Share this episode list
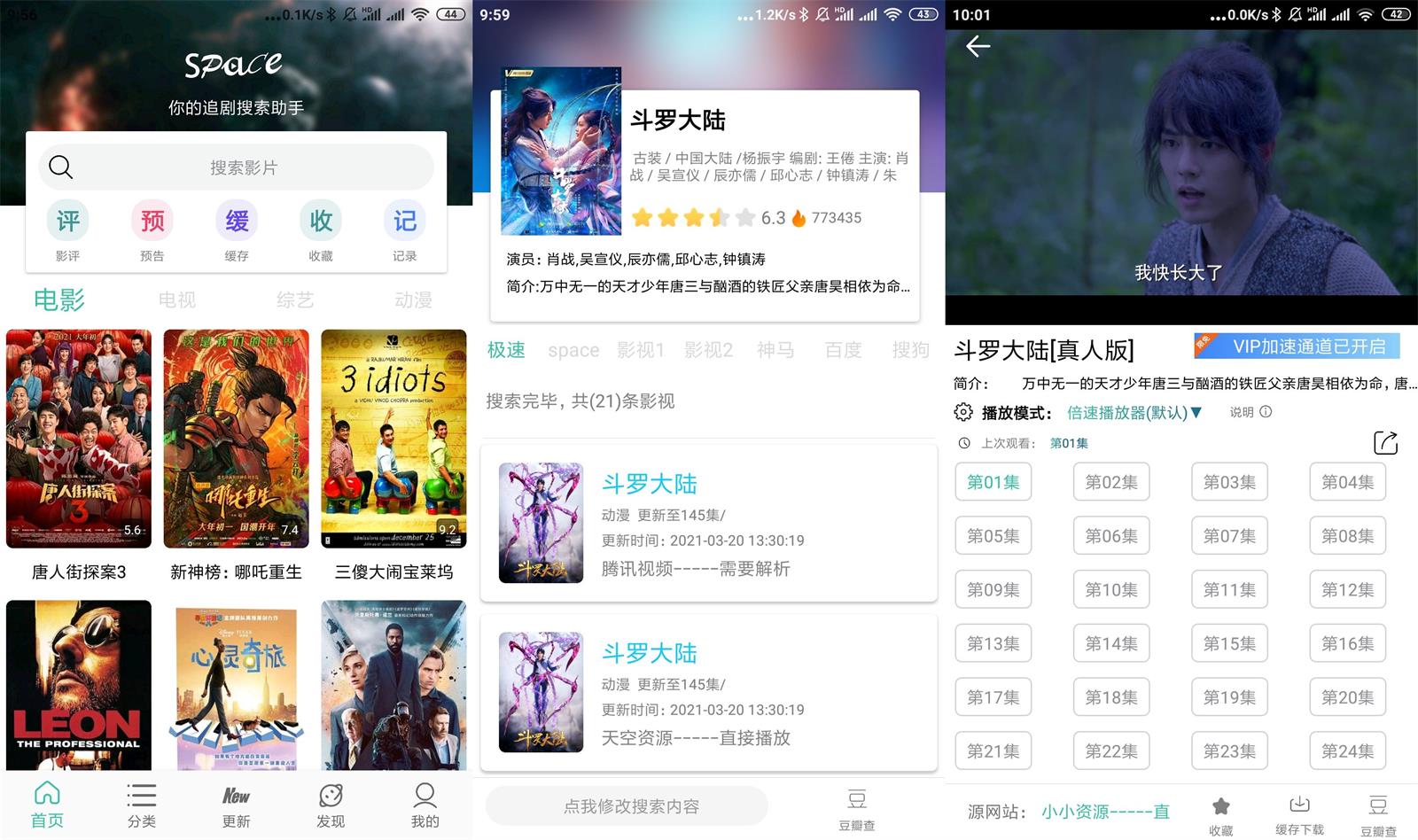The image size is (1418, 840). click(1385, 442)
